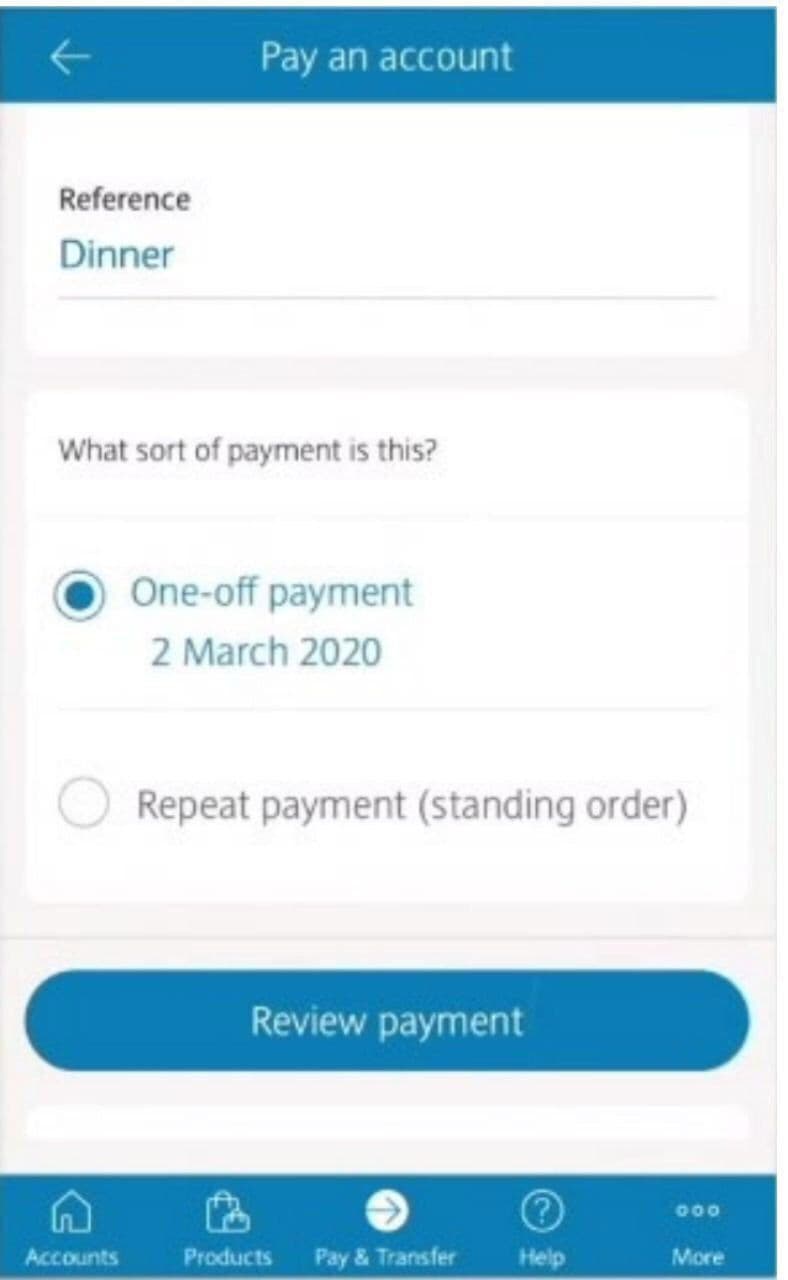The height and width of the screenshot is (1280, 788).
Task: Open the Products tab
Action: (x=227, y=1230)
